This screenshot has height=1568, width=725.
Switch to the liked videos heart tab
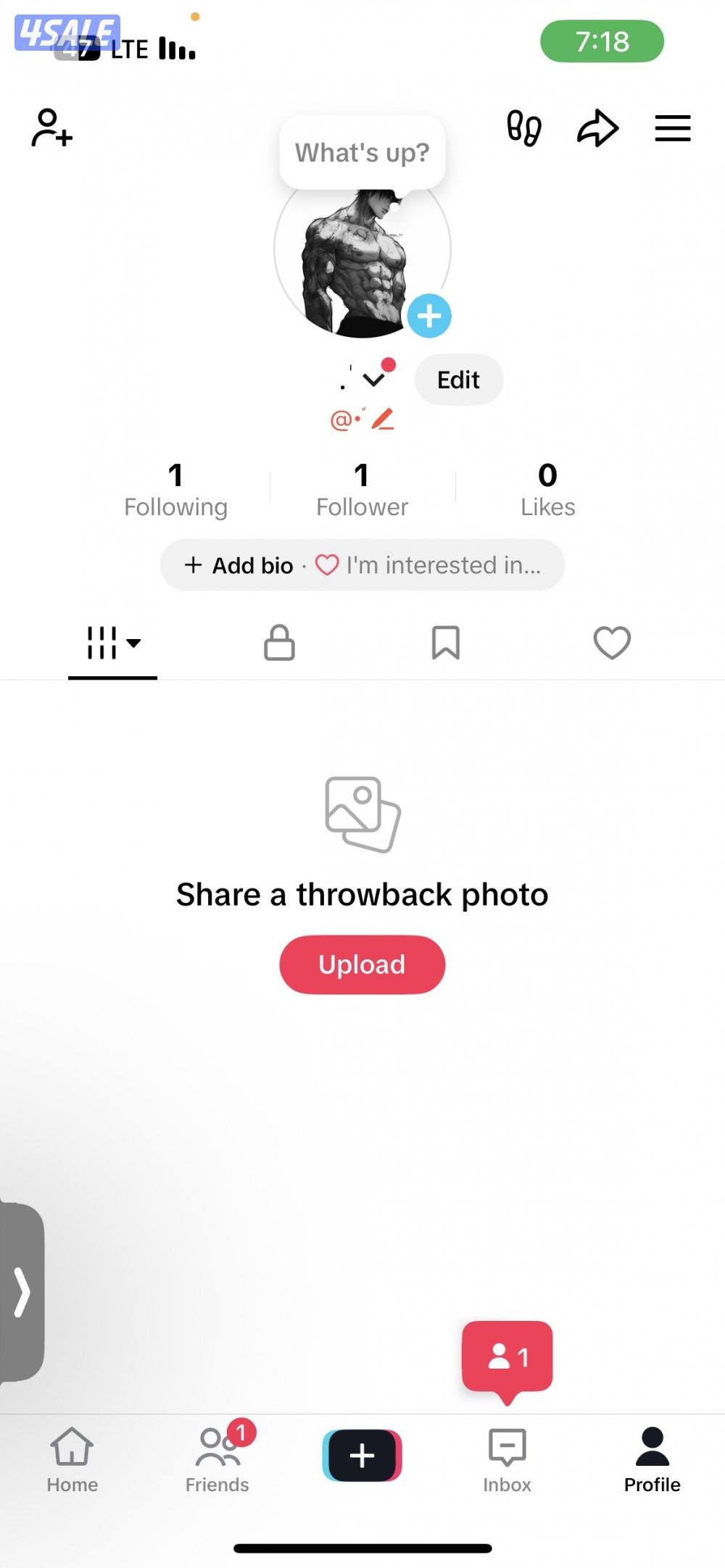[x=612, y=643]
